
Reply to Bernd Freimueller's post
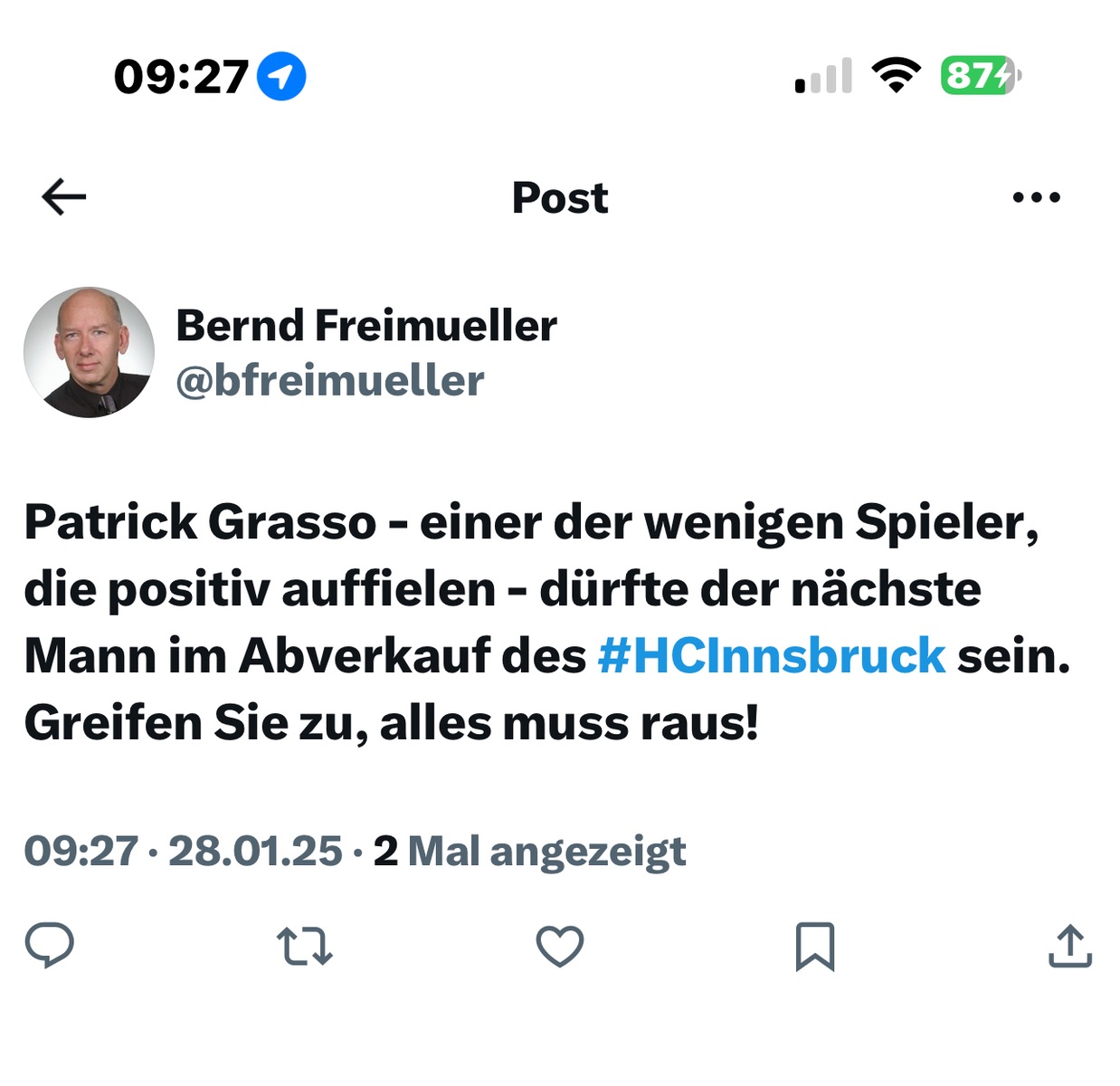click(x=50, y=946)
